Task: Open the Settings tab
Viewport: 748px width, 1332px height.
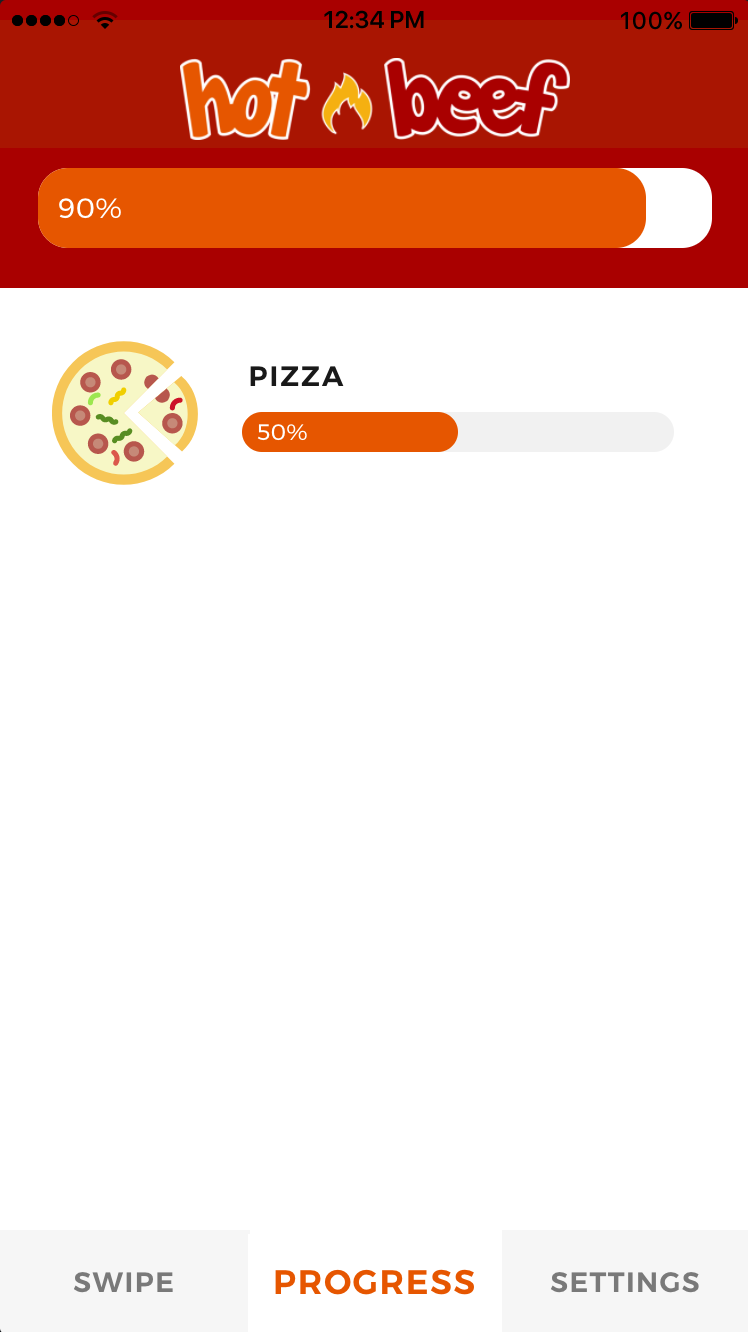Action: [x=625, y=1281]
